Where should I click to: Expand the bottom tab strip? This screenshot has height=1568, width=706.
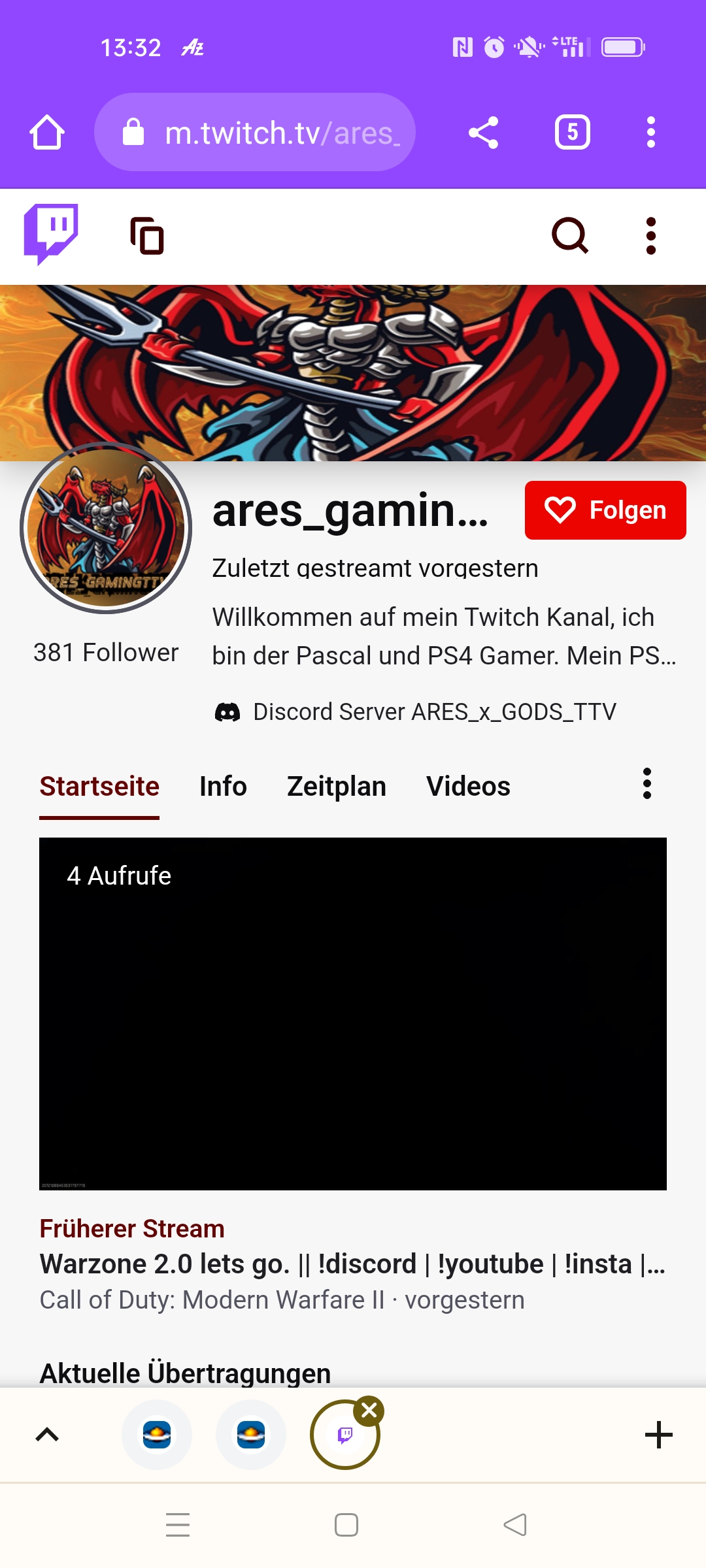47,1435
